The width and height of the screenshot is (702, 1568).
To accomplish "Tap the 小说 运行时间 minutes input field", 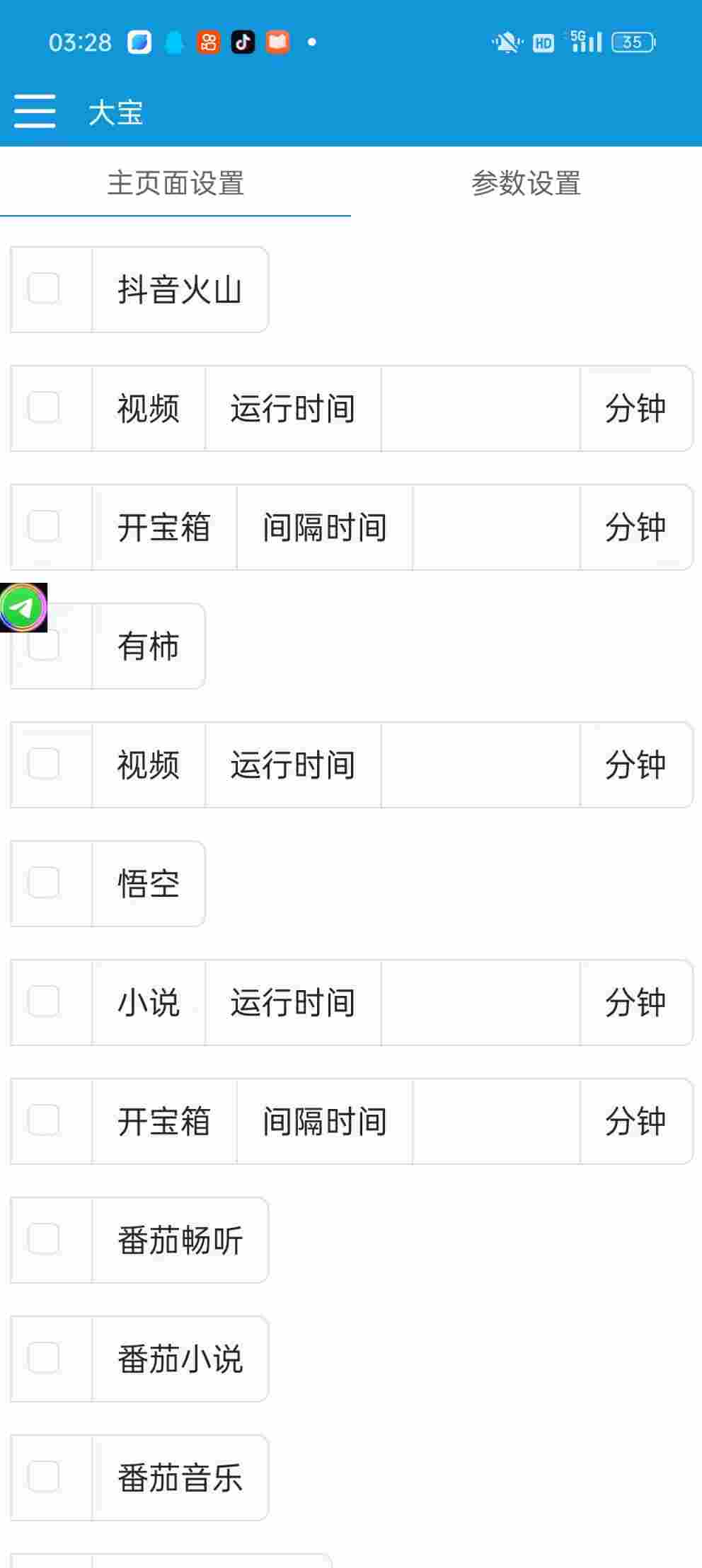I will pyautogui.click(x=481, y=1002).
